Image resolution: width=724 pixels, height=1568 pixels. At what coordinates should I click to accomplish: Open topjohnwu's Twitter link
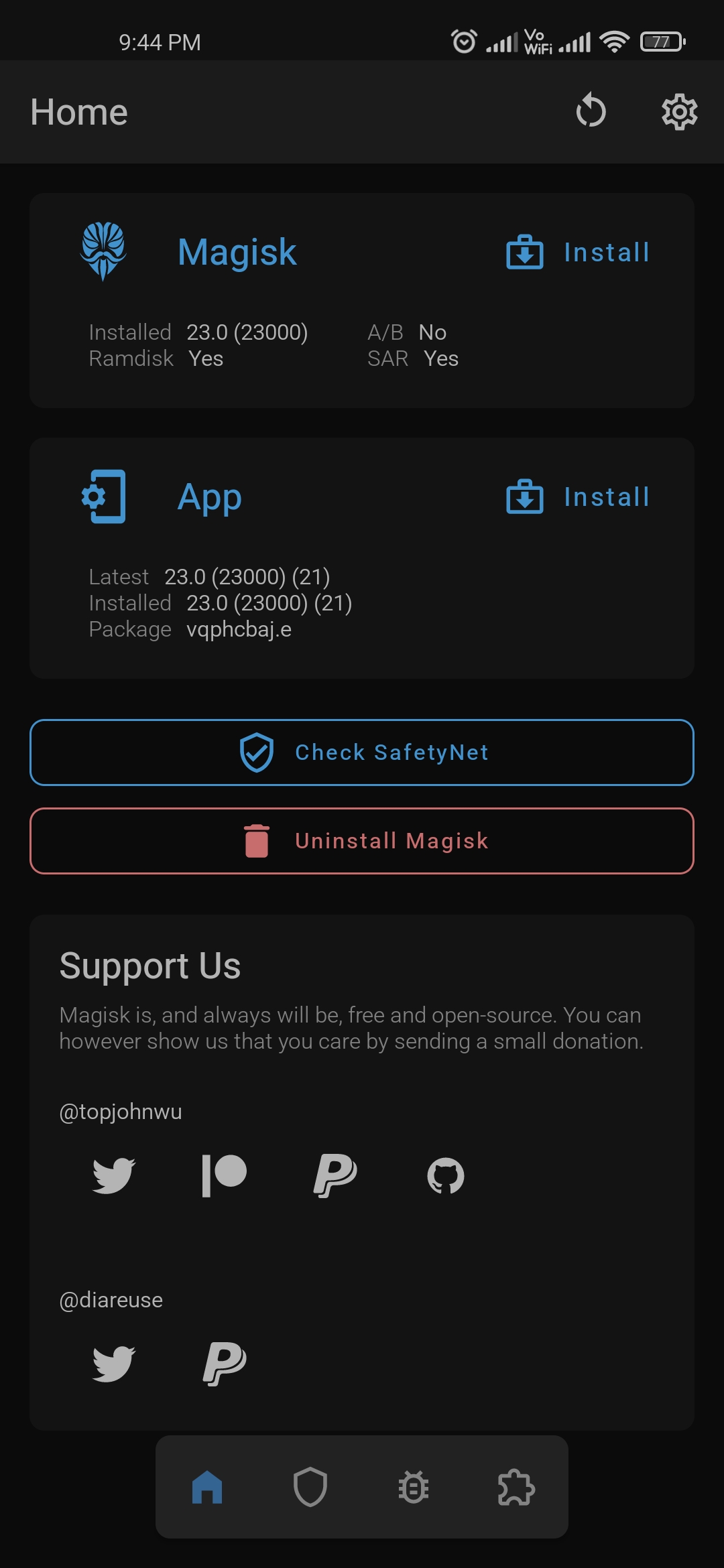point(113,1176)
